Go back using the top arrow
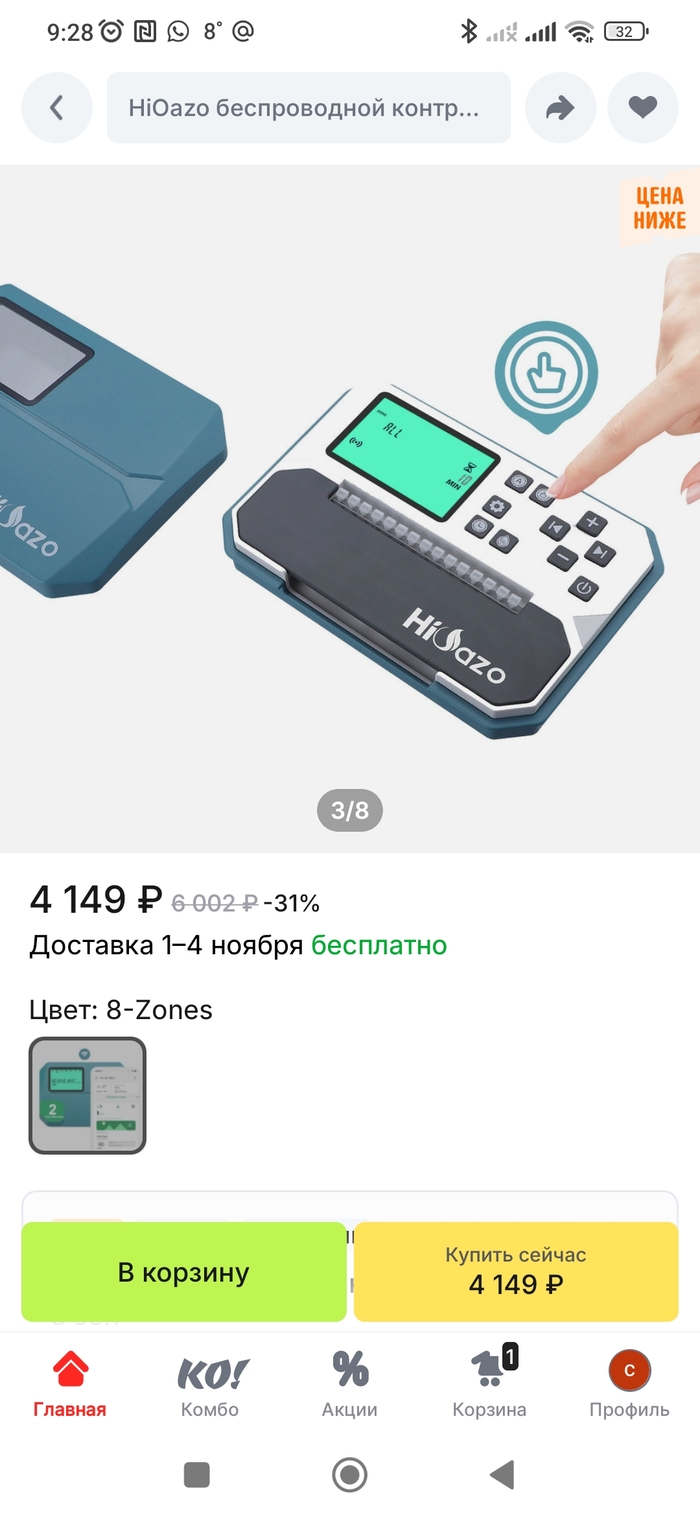Viewport: 700px width, 1517px height. pyautogui.click(x=57, y=108)
